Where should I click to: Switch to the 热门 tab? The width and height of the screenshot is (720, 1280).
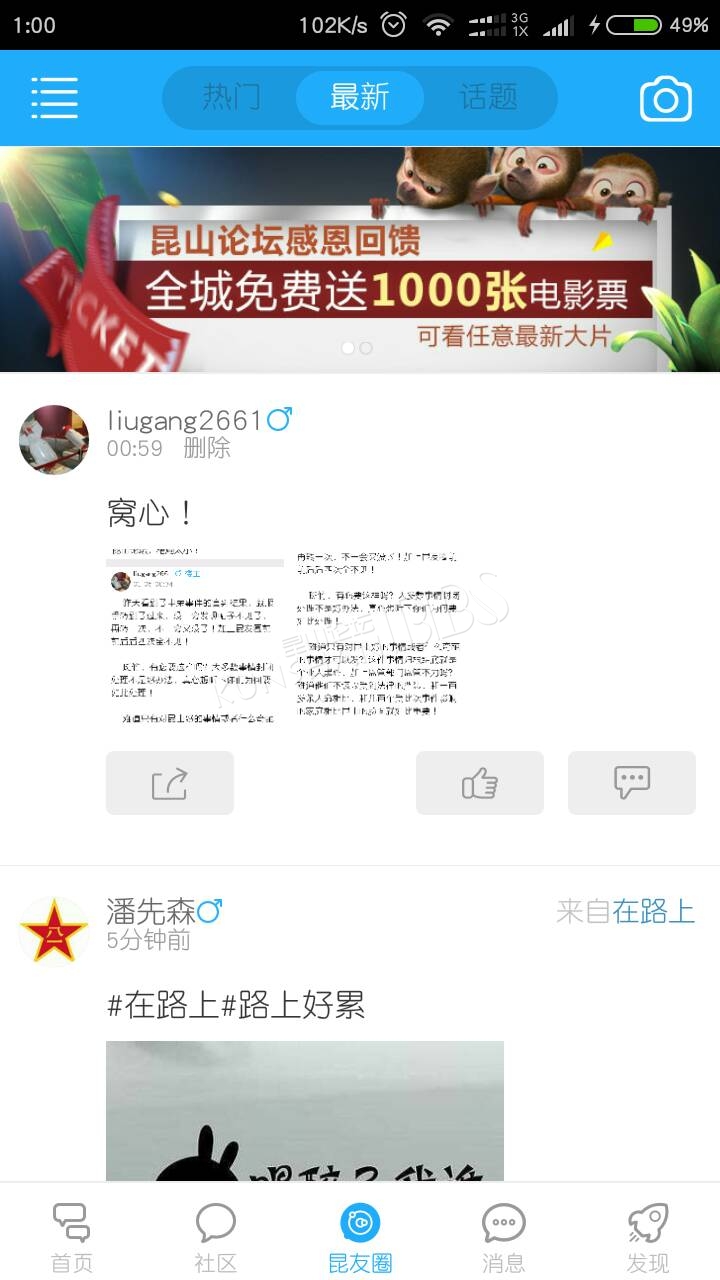(232, 97)
